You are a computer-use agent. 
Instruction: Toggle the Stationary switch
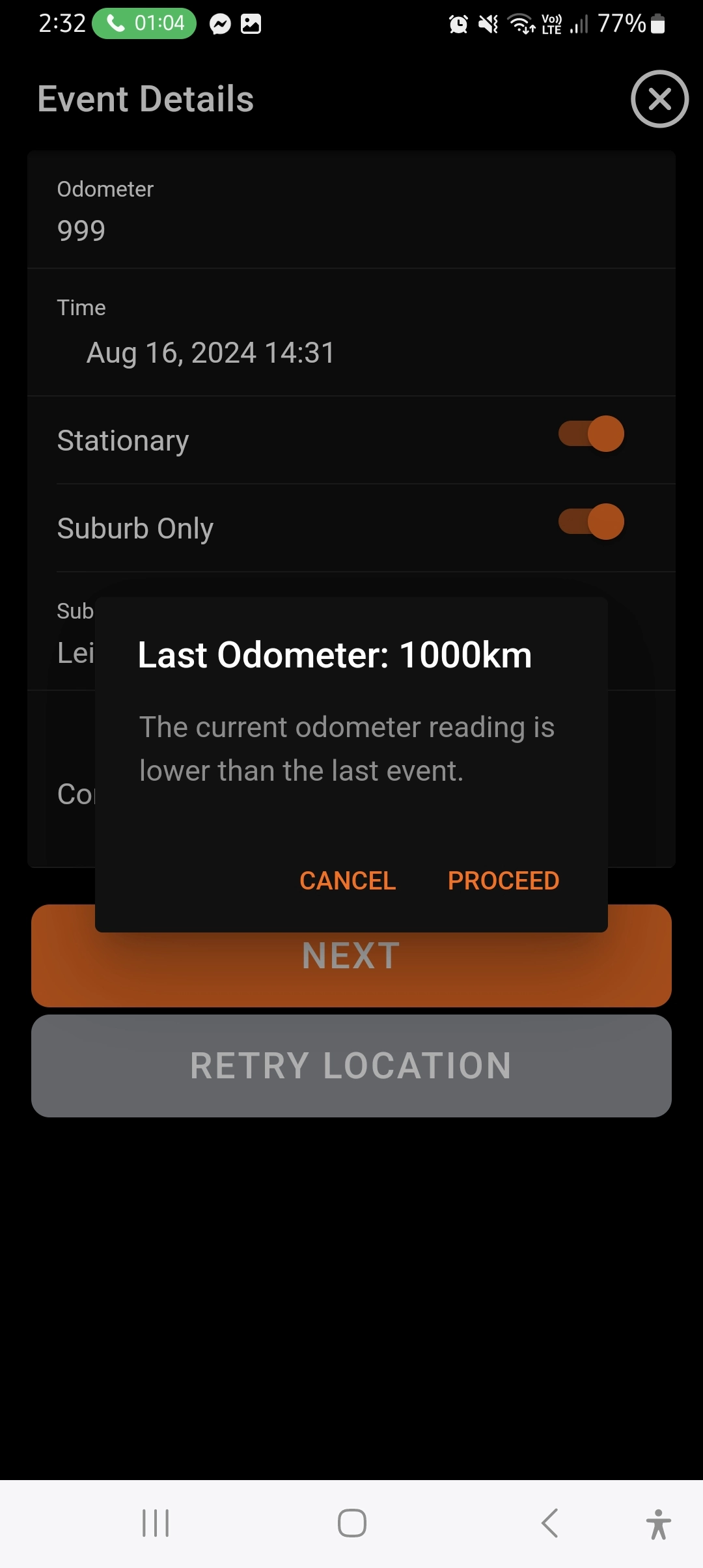tap(591, 434)
